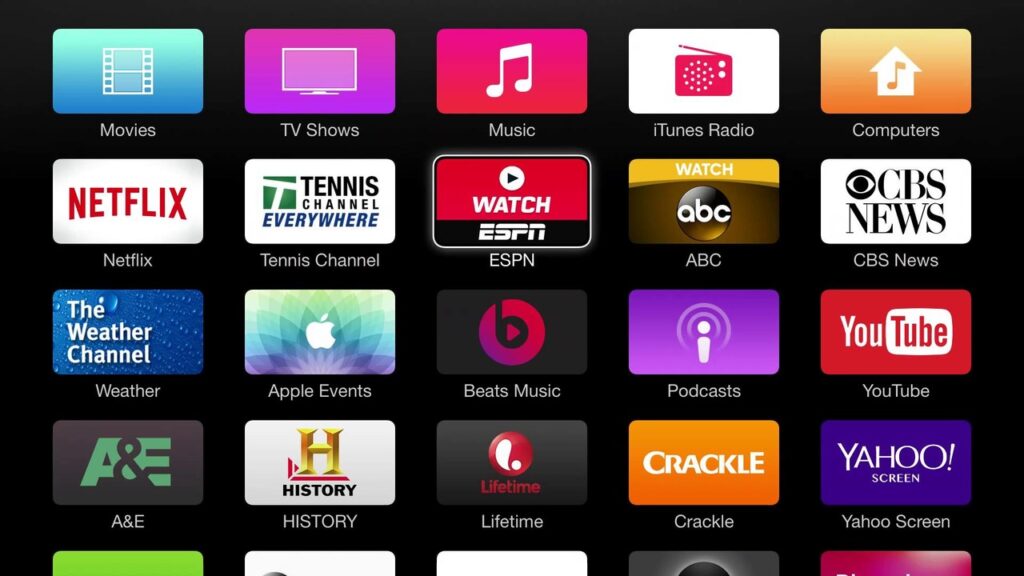Open Tennis Channel Everywhere
Screen dimensions: 1024x576
coord(320,201)
